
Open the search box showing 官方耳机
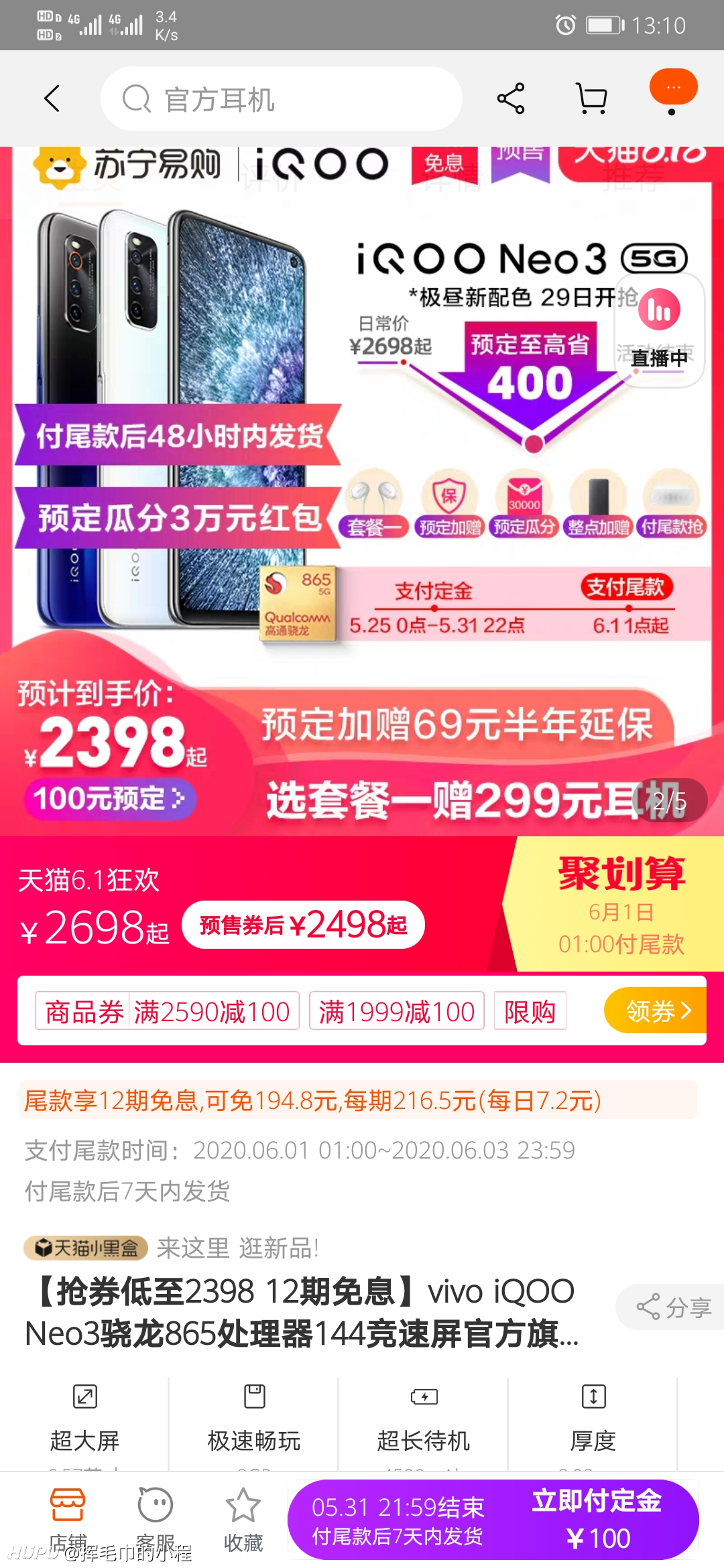click(x=282, y=99)
